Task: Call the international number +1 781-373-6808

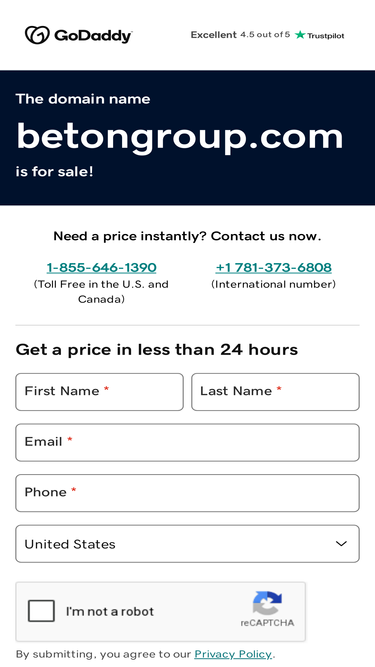Action: coord(273,268)
